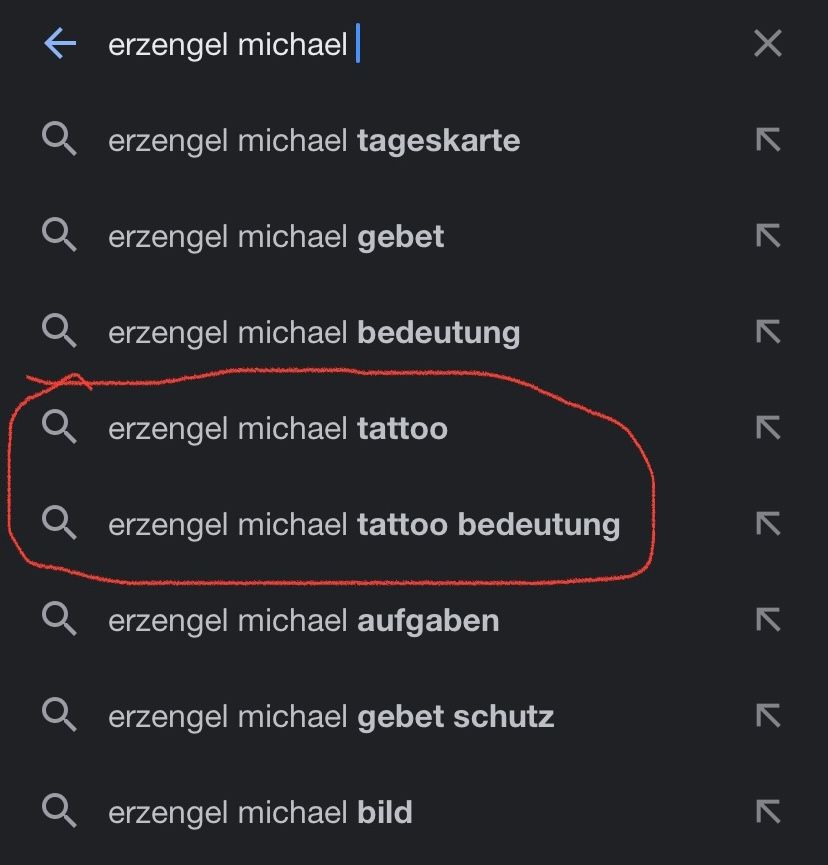Search for erzengel michael gebet
The image size is (828, 865).
pyautogui.click(x=276, y=237)
